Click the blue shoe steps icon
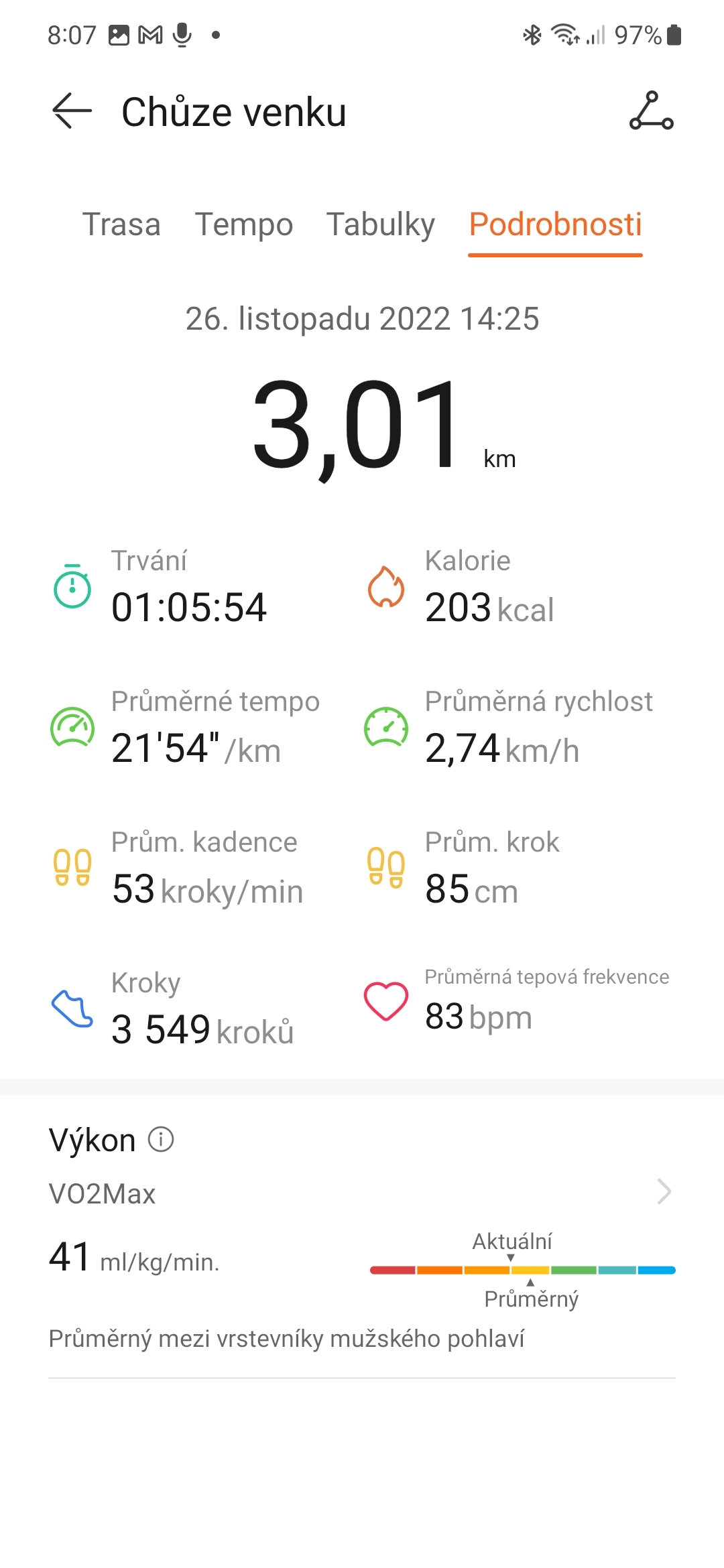This screenshot has height=1568, width=724. pos(72,1004)
